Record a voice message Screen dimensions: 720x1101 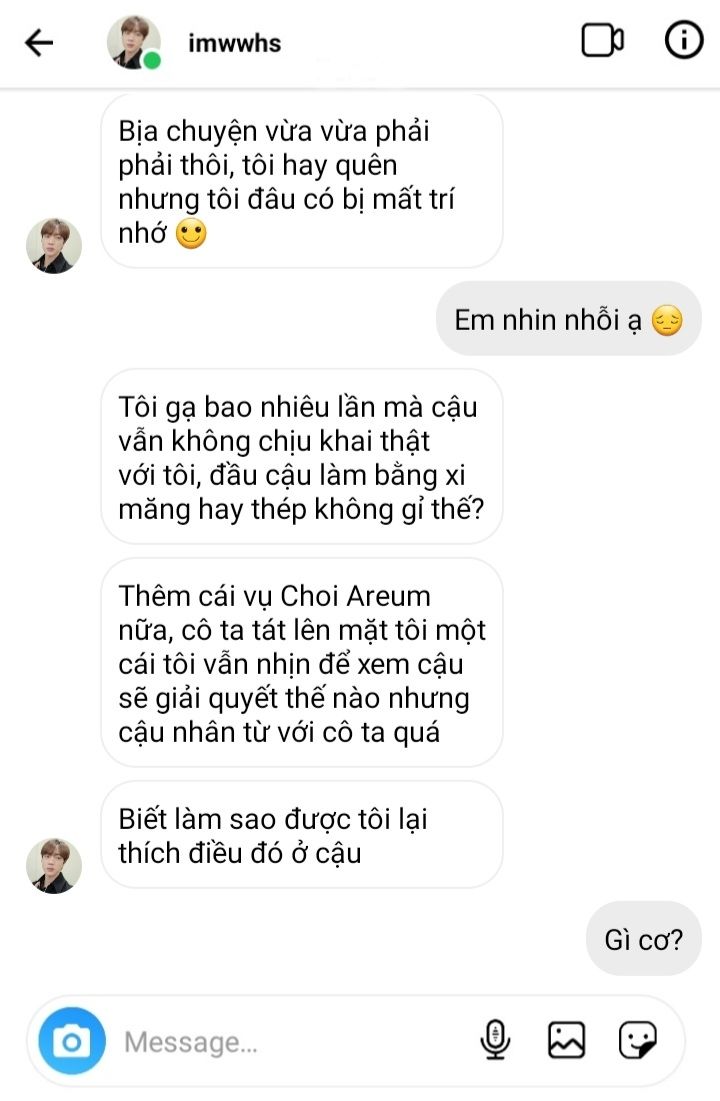(x=495, y=1041)
